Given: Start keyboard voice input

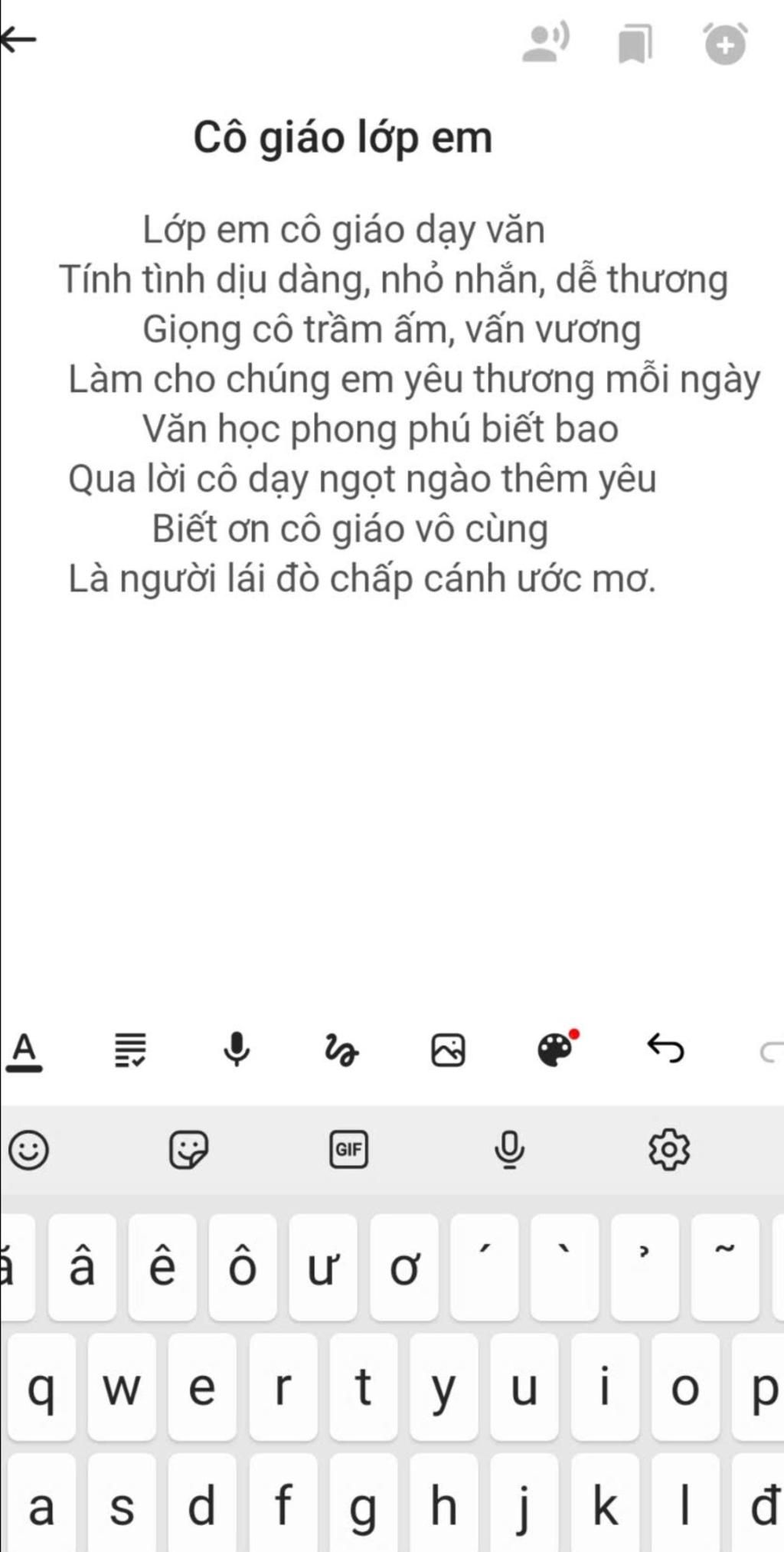Looking at the screenshot, I should pos(509,1149).
